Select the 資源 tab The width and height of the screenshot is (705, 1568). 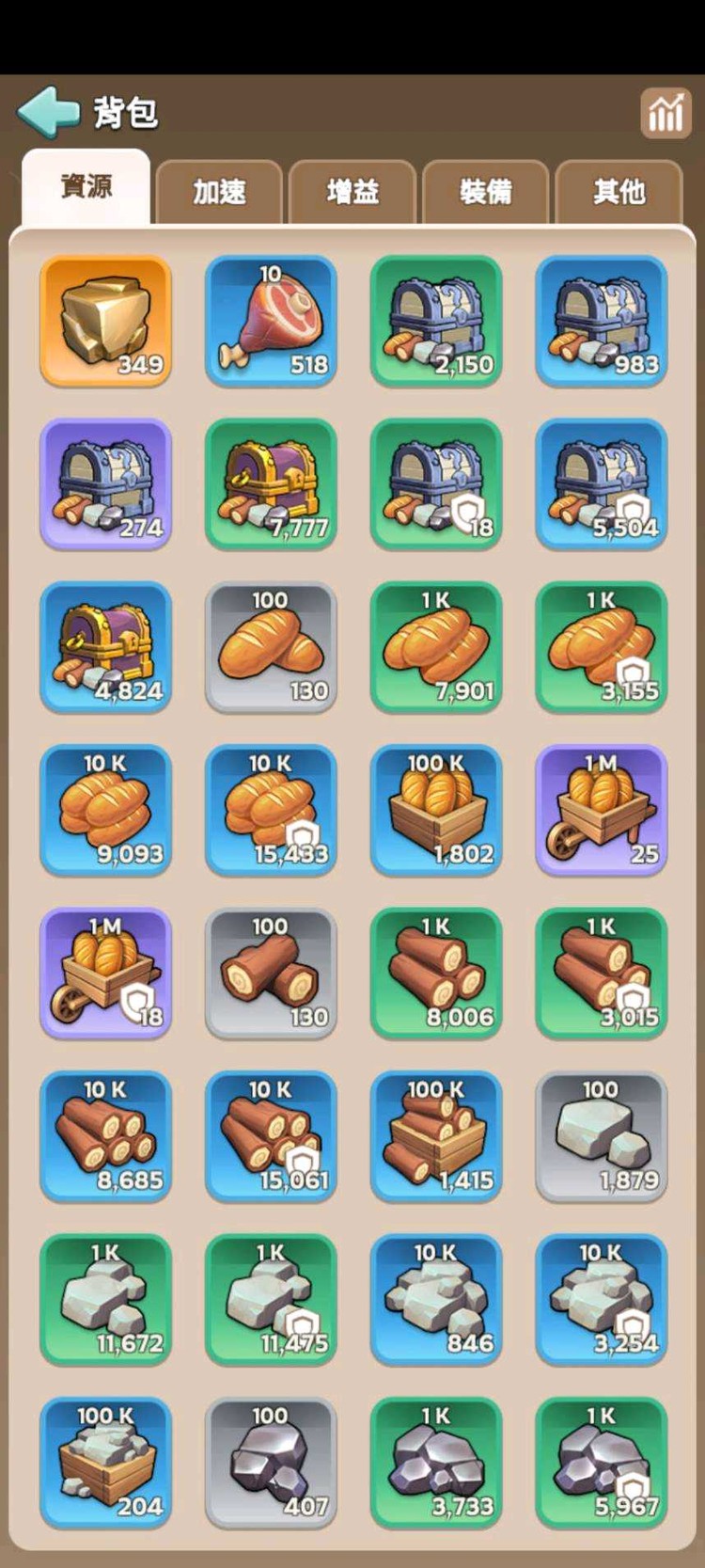[86, 187]
